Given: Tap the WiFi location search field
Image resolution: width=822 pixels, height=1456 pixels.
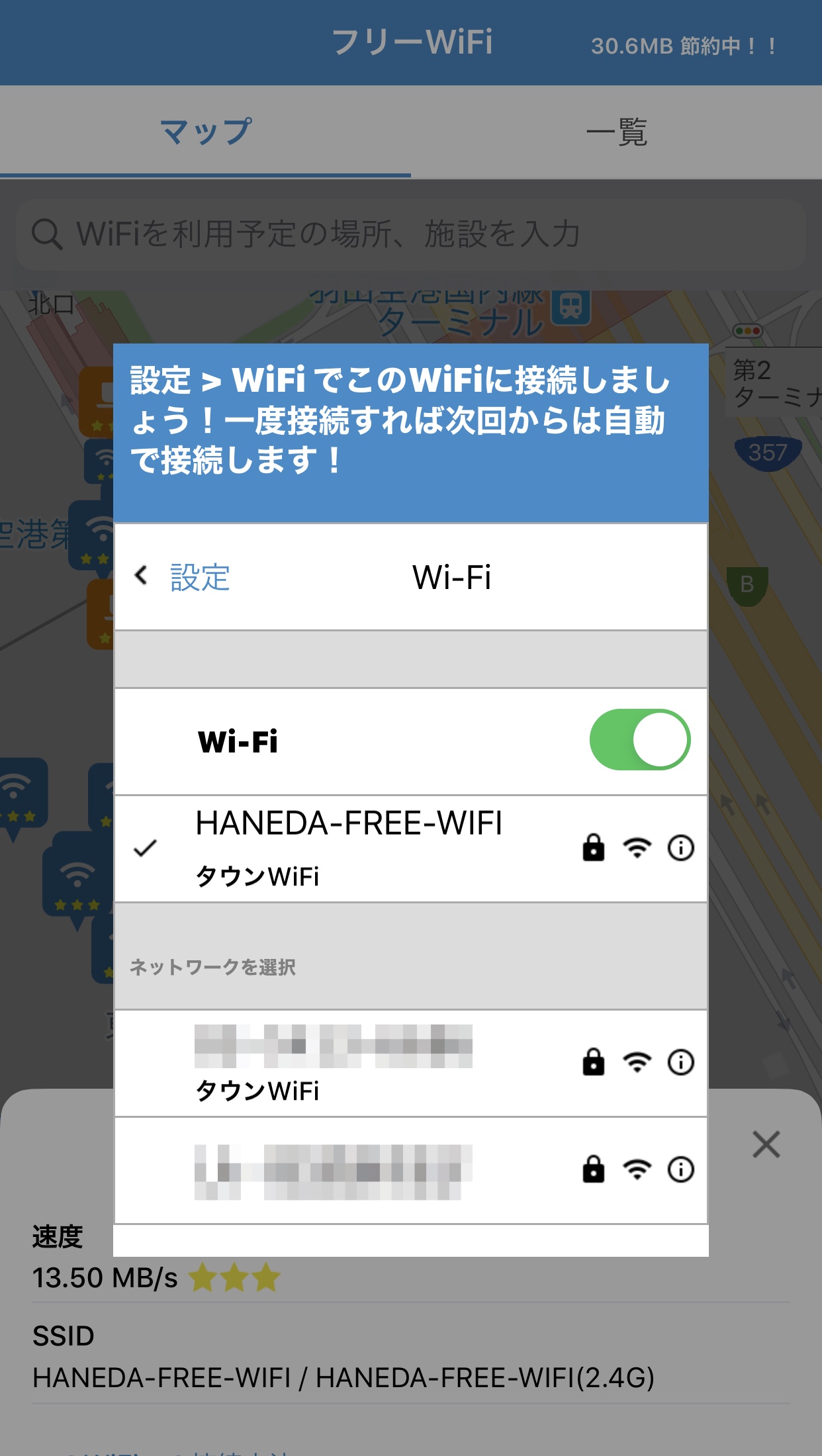Looking at the screenshot, I should tap(411, 234).
